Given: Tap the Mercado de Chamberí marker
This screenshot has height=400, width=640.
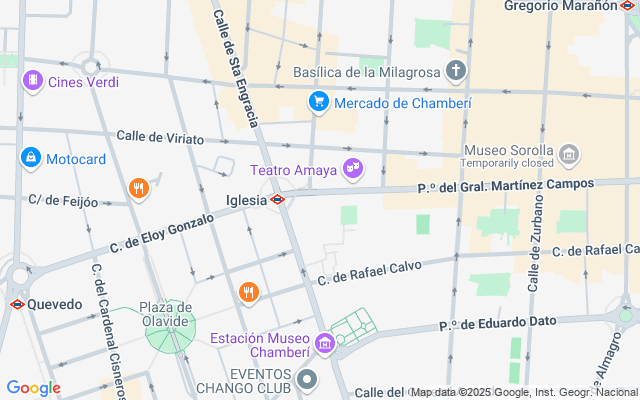Looking at the screenshot, I should point(319,100).
